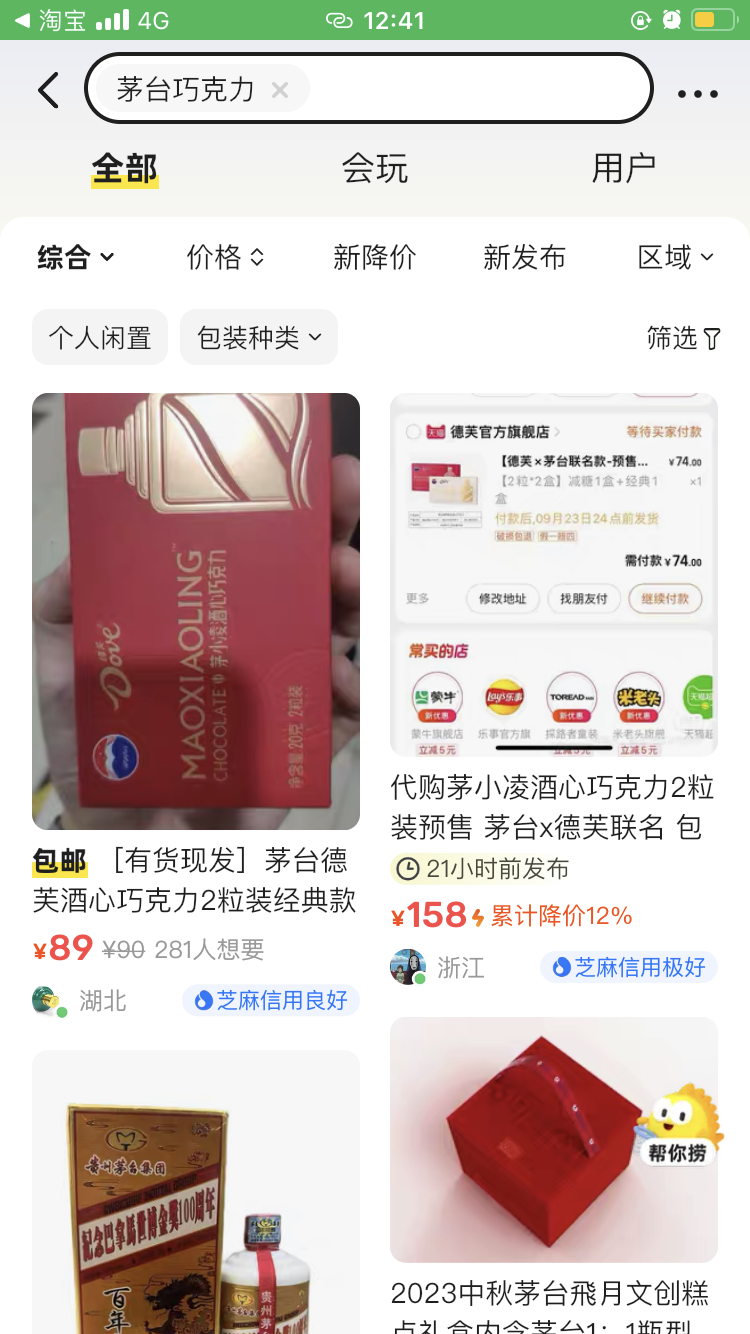Sort results by 价格

(225, 257)
